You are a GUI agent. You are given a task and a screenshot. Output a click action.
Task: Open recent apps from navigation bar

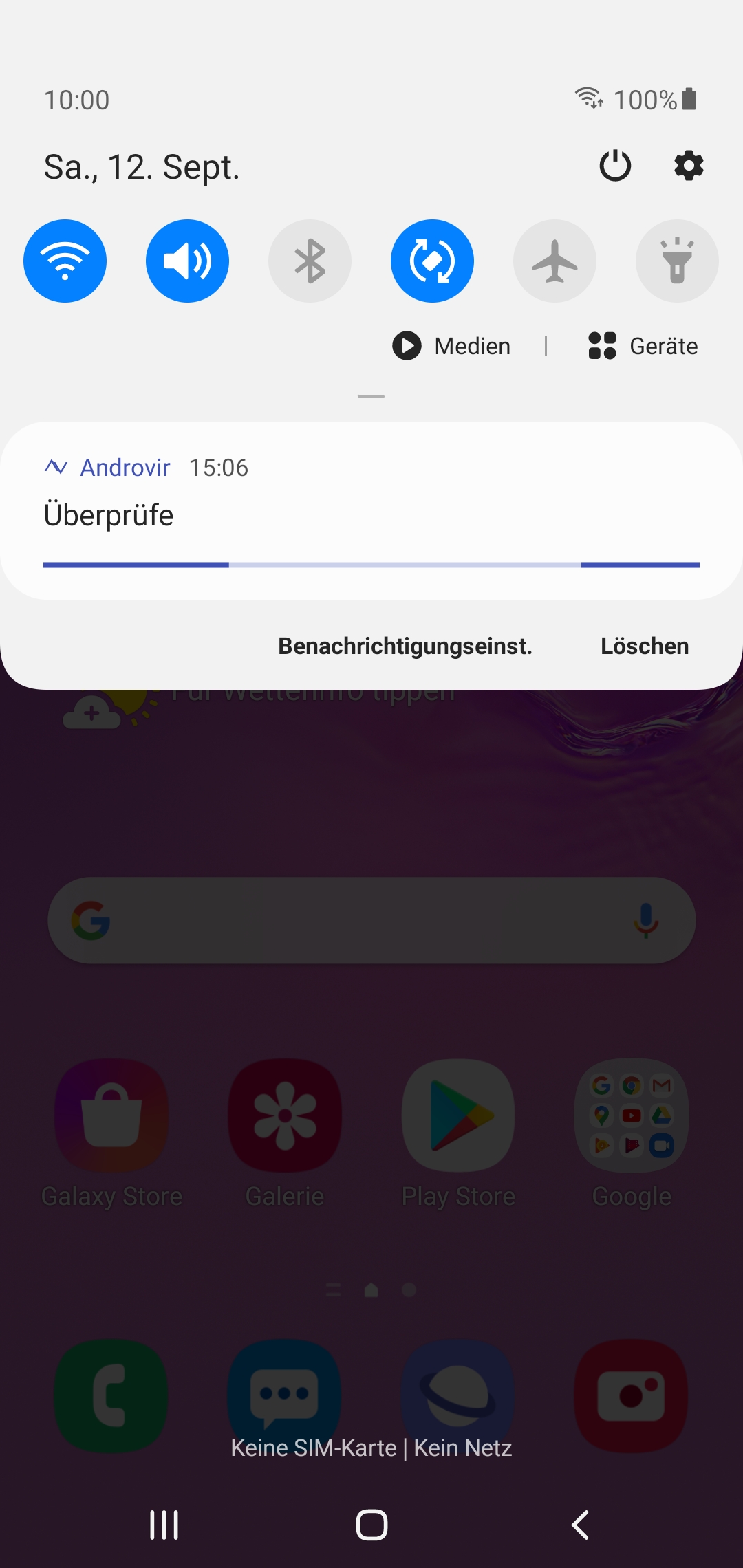(164, 1525)
